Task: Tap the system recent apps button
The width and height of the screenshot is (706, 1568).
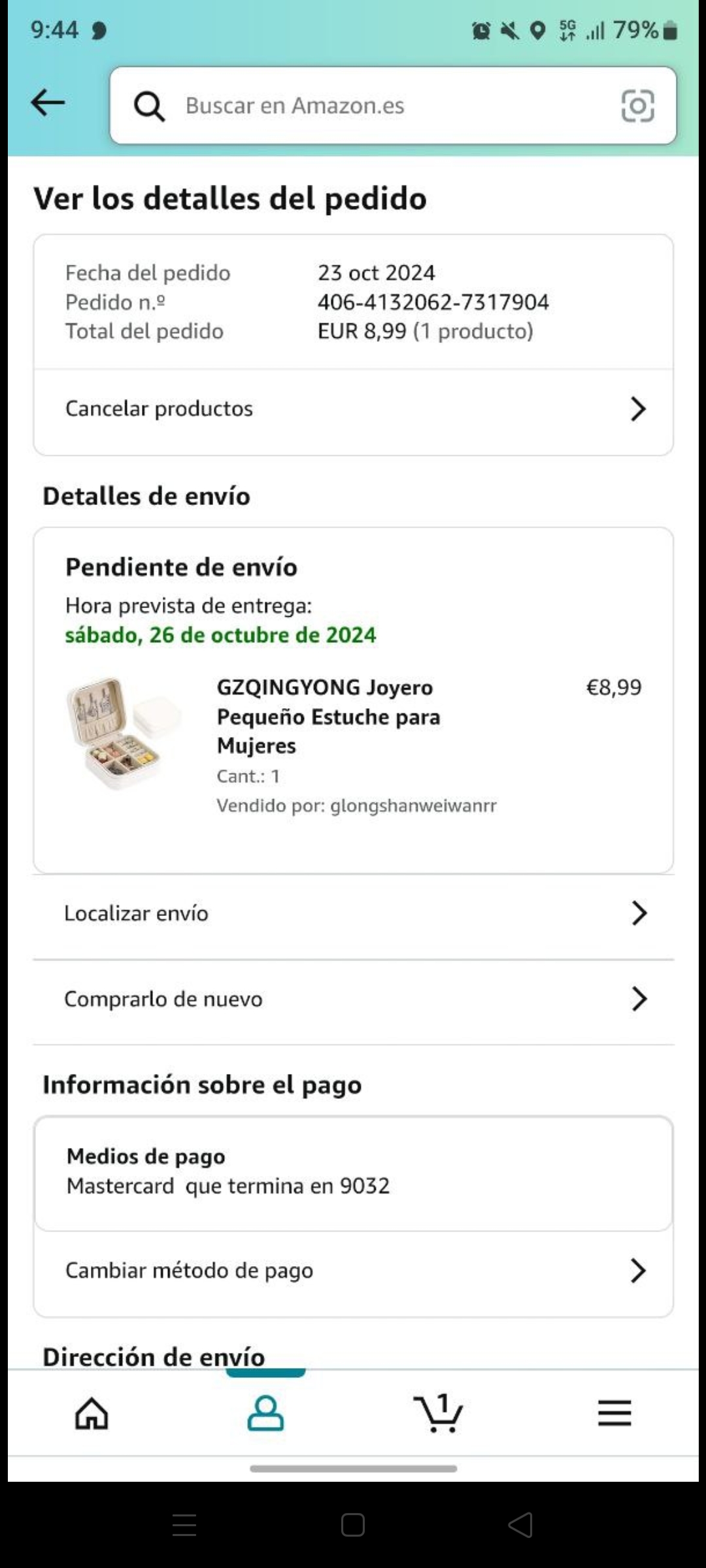Action: 184,1526
